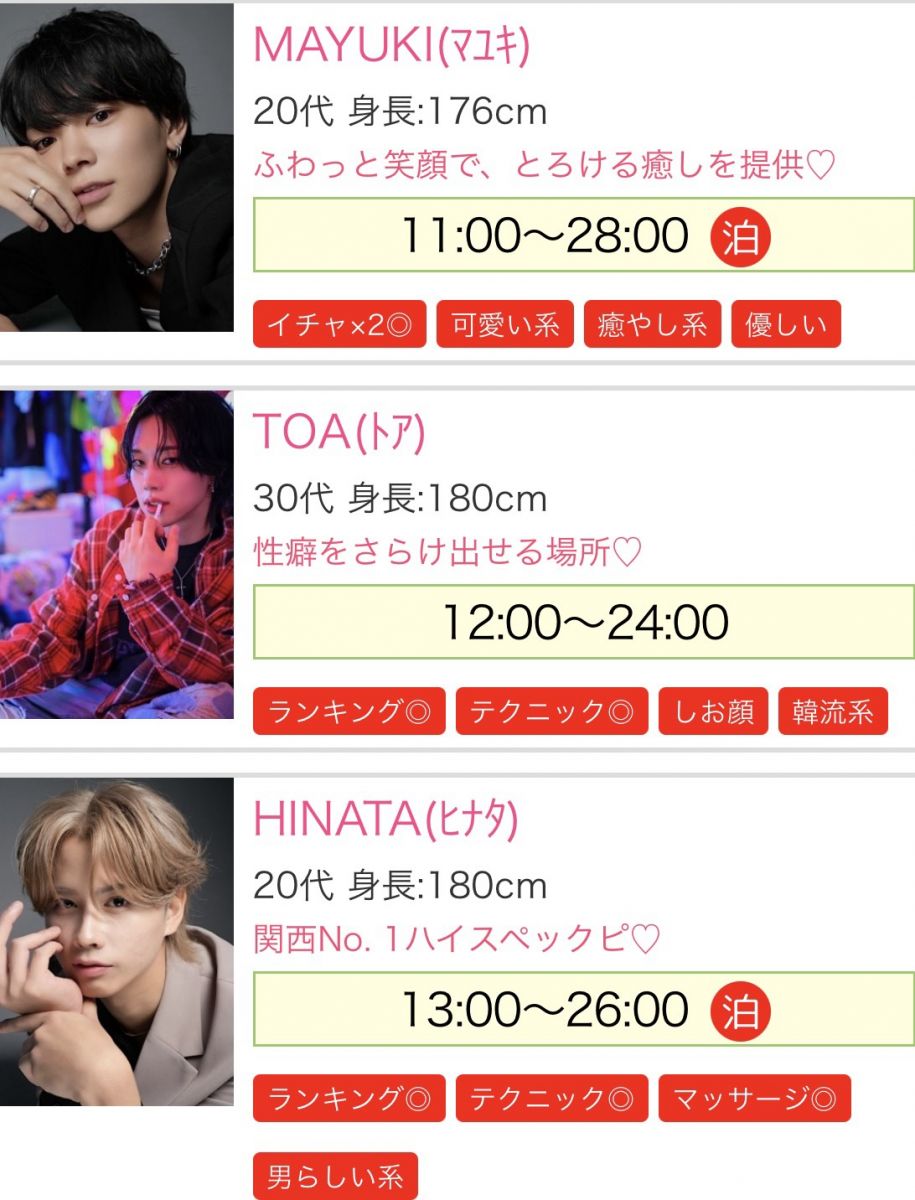
Task: Tap the テクニック◎ tag under TOA
Action: tap(552, 712)
